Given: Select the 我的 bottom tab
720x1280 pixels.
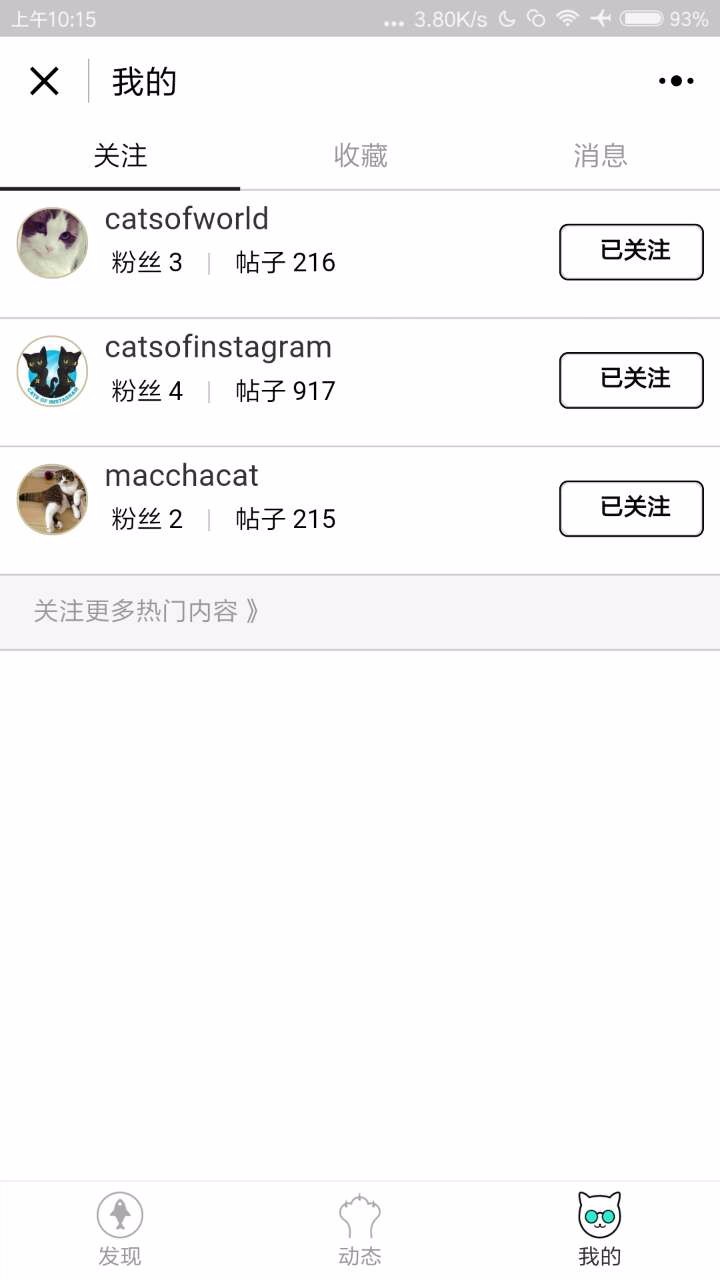Looking at the screenshot, I should click(x=600, y=1230).
